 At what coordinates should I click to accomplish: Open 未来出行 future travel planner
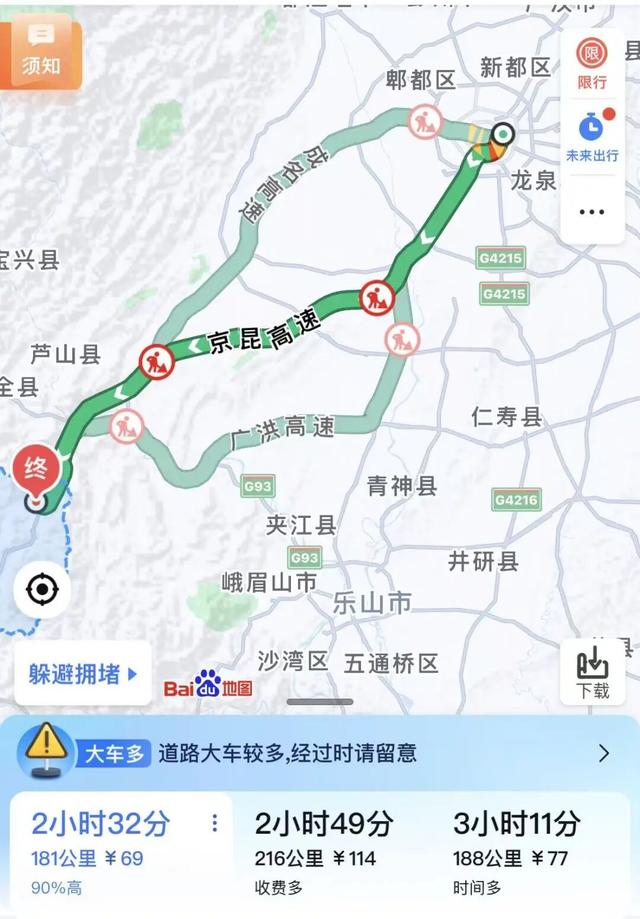tap(591, 136)
